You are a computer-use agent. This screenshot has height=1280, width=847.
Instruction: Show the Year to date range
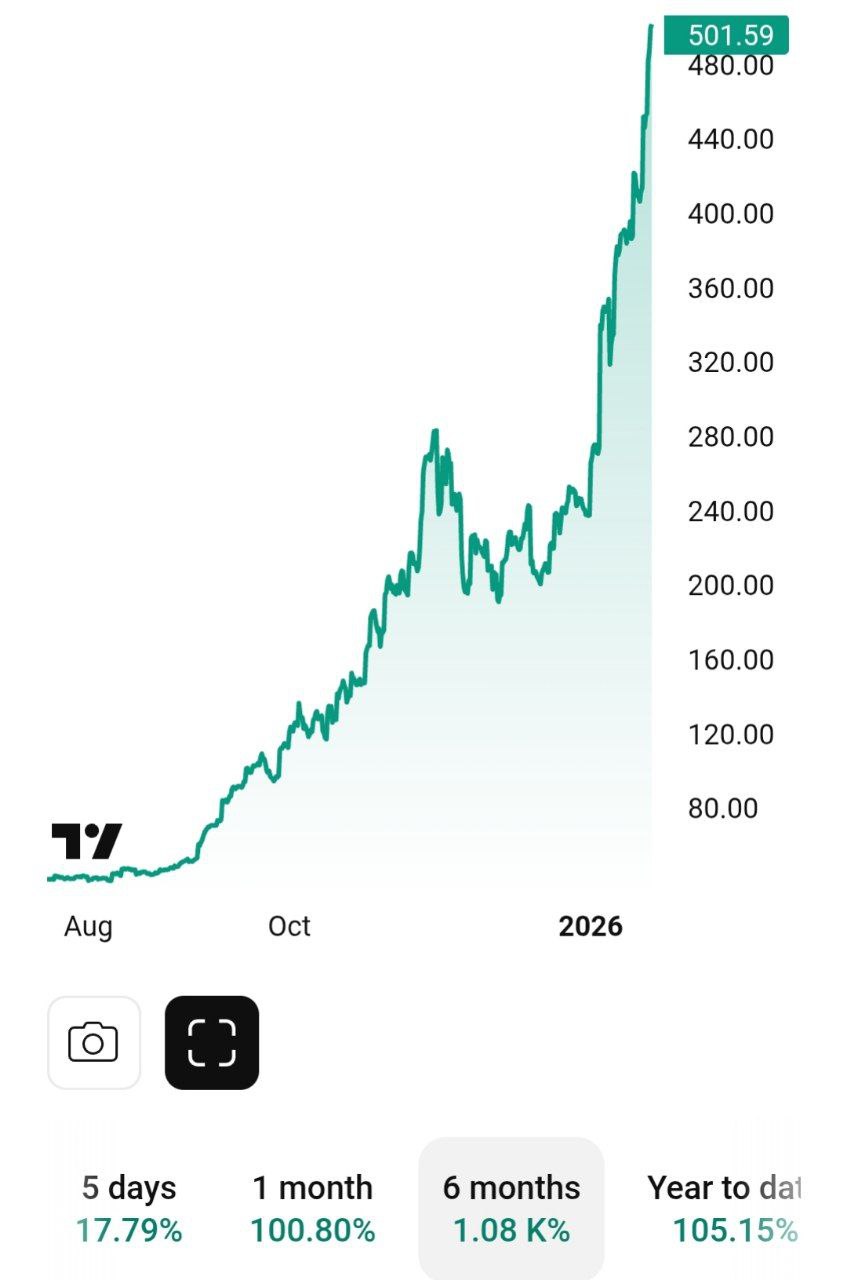pos(725,1208)
